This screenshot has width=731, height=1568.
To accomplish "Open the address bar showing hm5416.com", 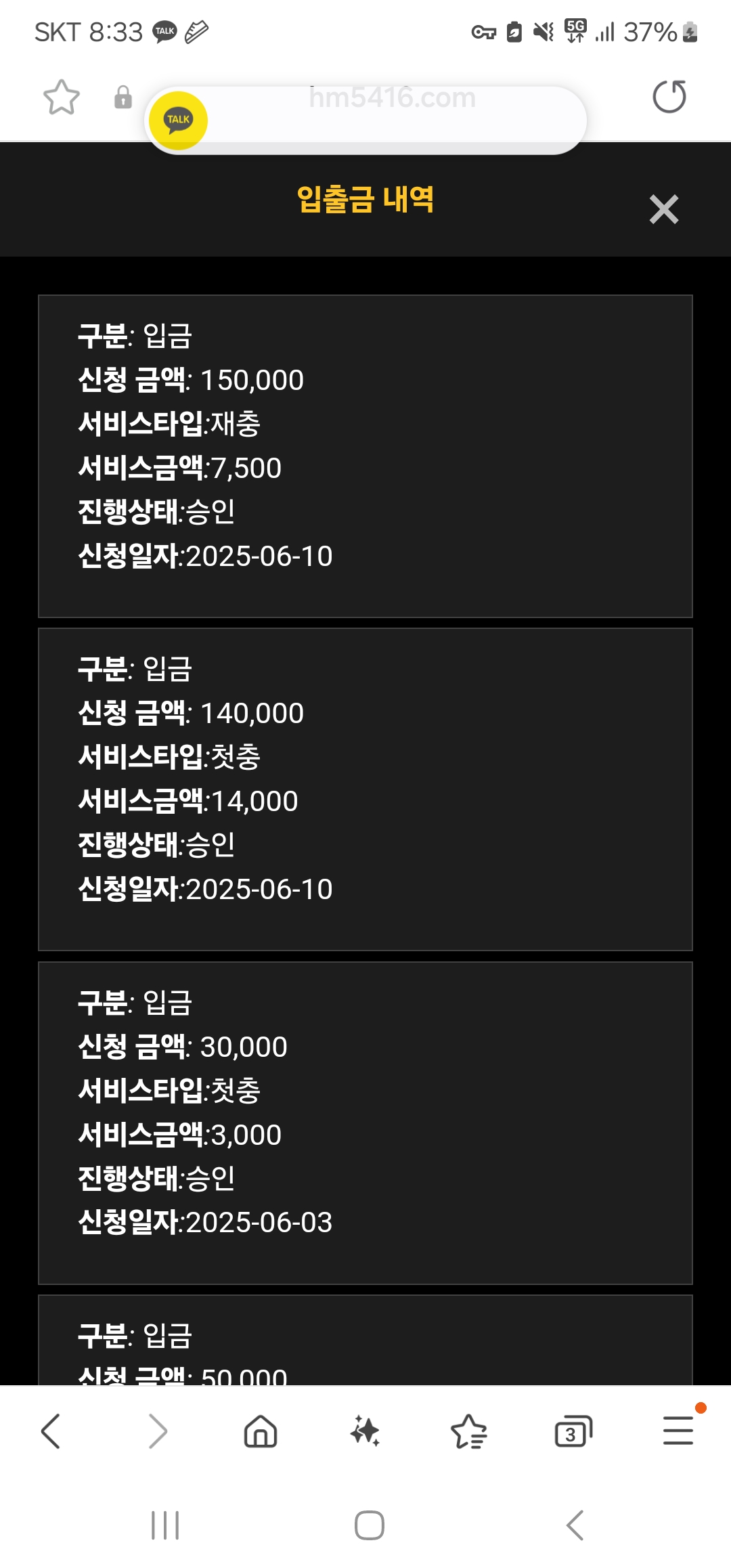I will click(x=393, y=97).
